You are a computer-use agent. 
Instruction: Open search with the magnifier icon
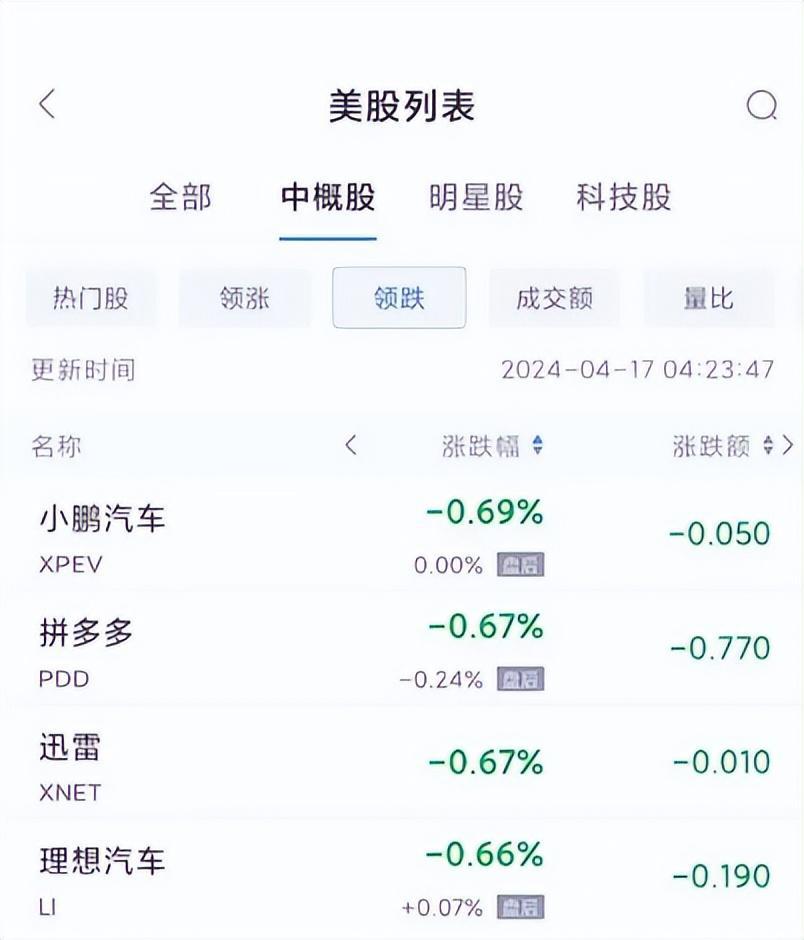click(x=762, y=105)
